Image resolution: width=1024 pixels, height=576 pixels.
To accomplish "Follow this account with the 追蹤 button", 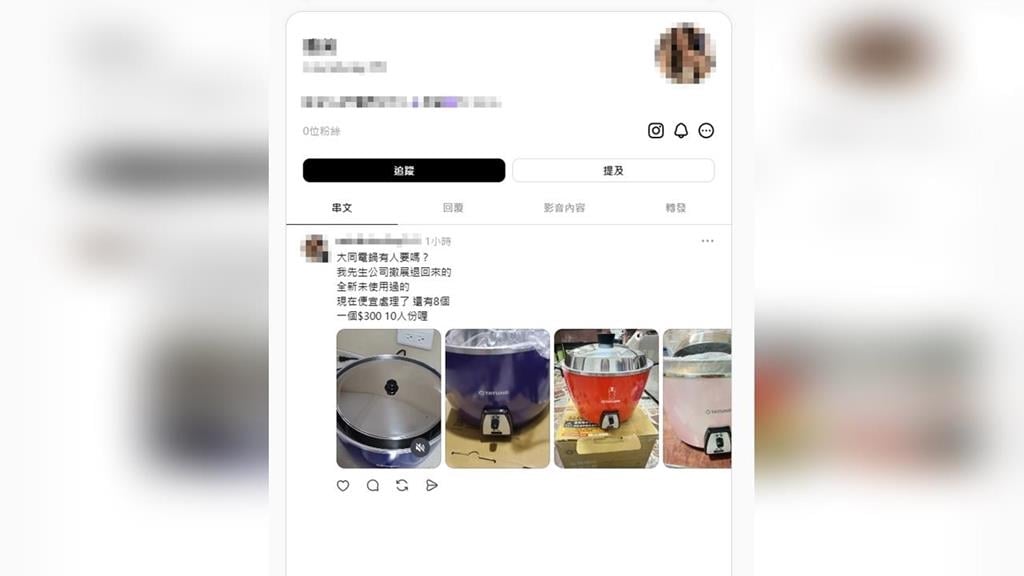I will point(404,170).
